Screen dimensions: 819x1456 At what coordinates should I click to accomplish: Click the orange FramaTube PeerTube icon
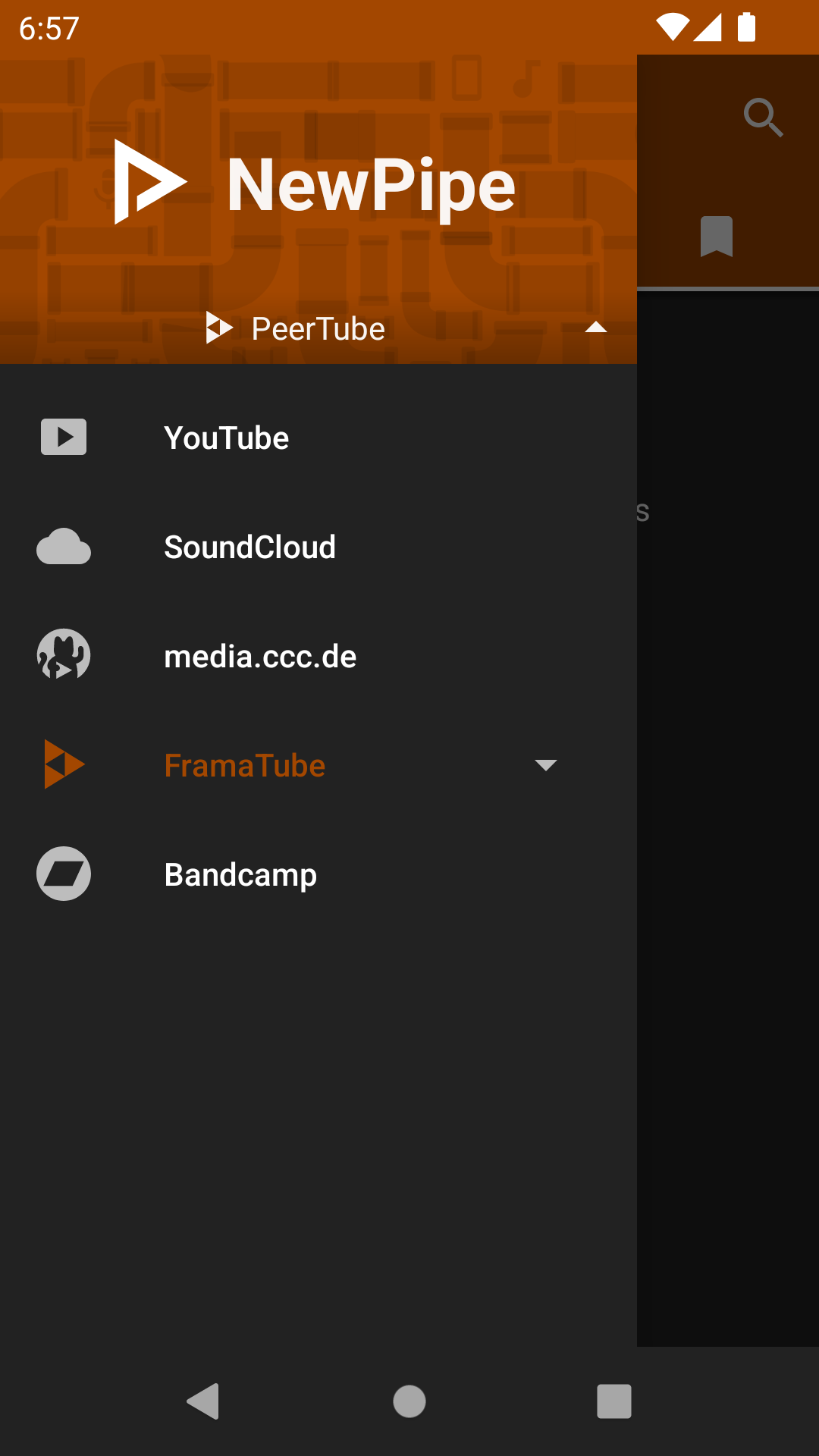click(64, 764)
